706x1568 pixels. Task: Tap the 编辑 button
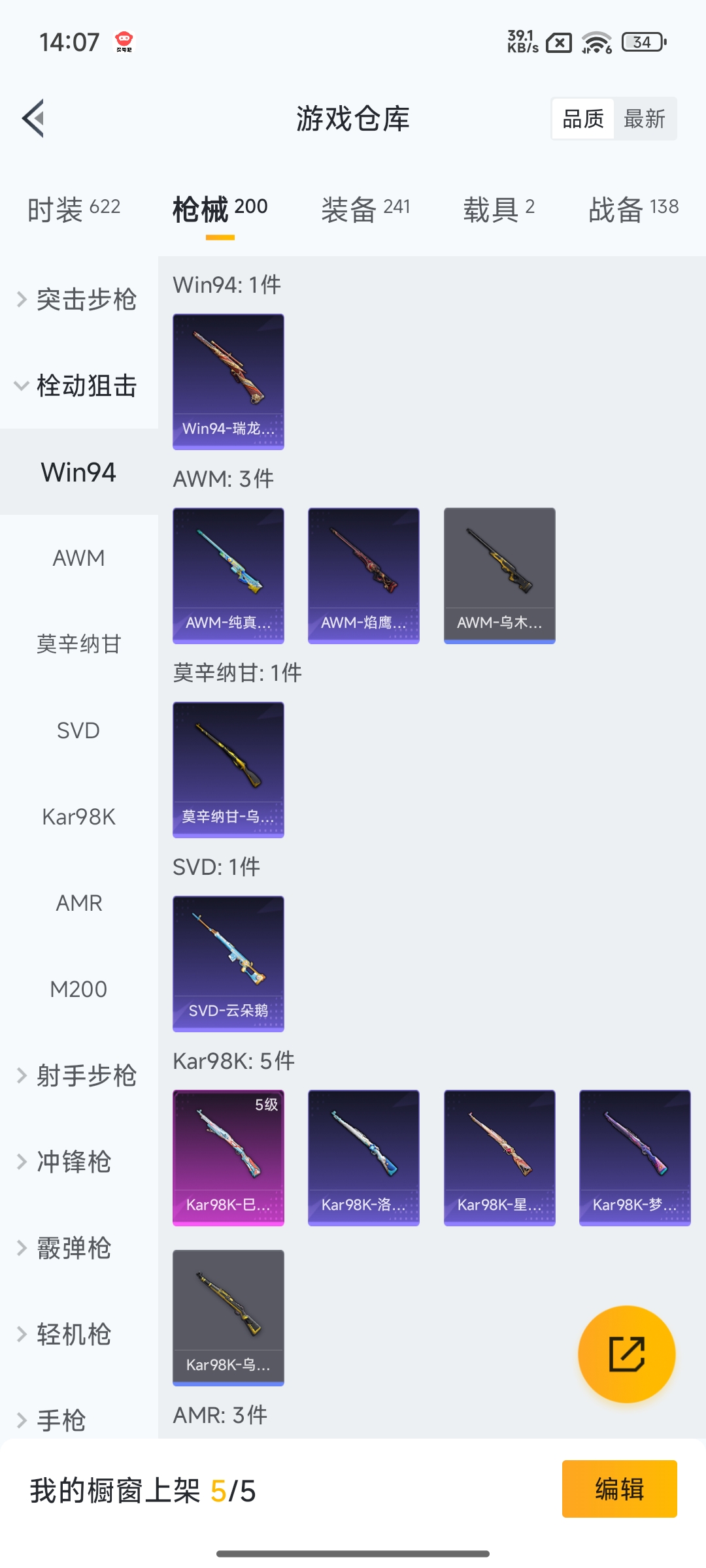(x=618, y=1490)
